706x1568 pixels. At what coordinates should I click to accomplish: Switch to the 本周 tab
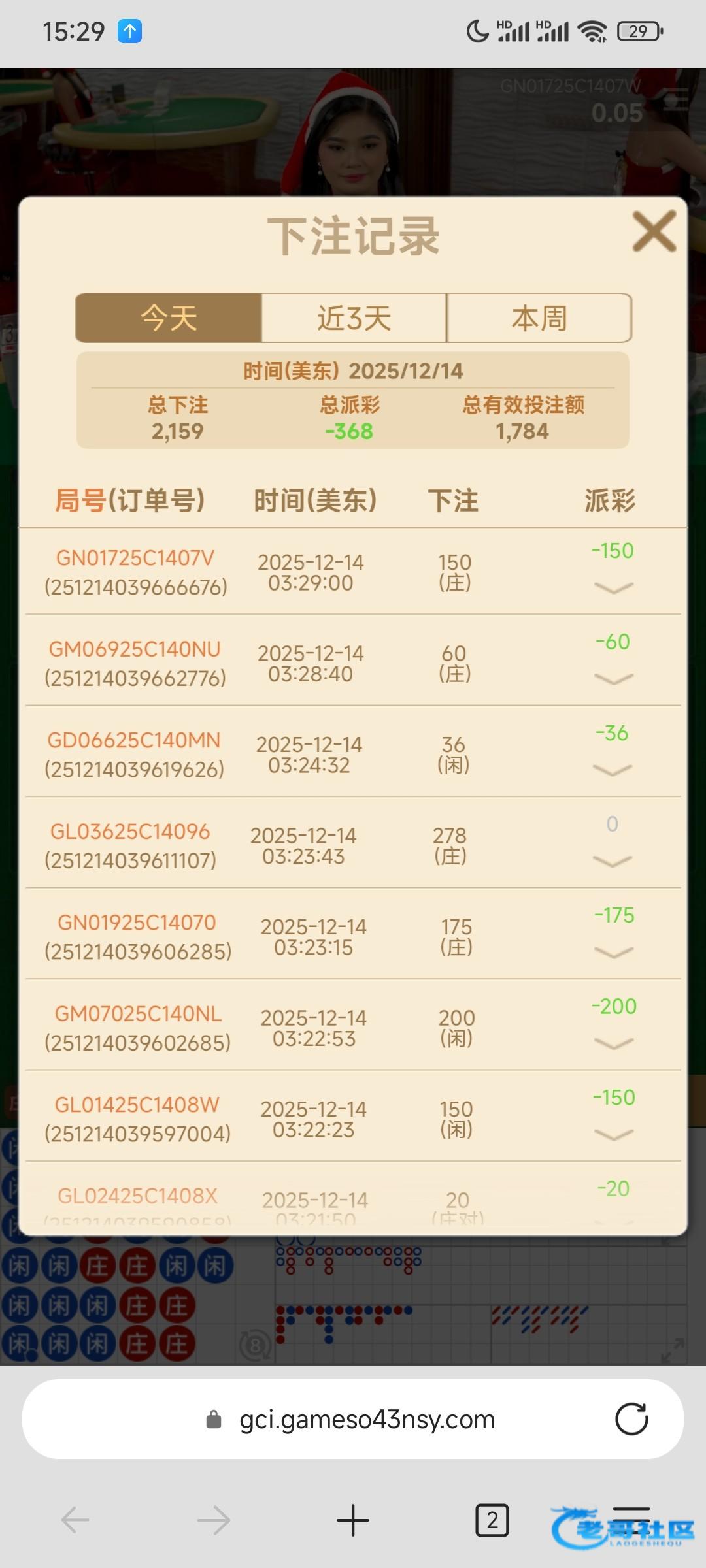coord(539,318)
